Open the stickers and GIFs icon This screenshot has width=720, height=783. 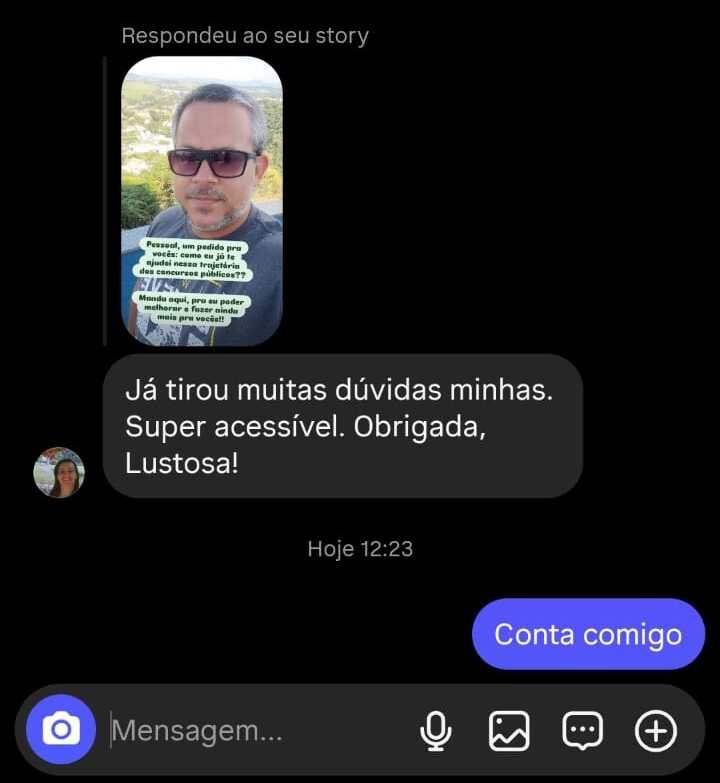(x=582, y=732)
